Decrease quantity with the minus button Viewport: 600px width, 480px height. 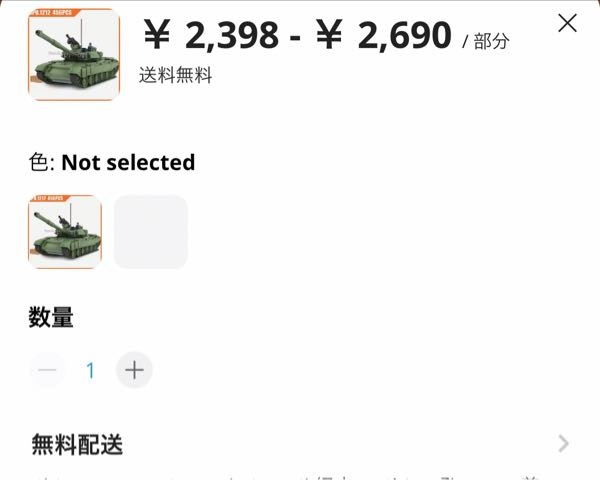coord(47,370)
